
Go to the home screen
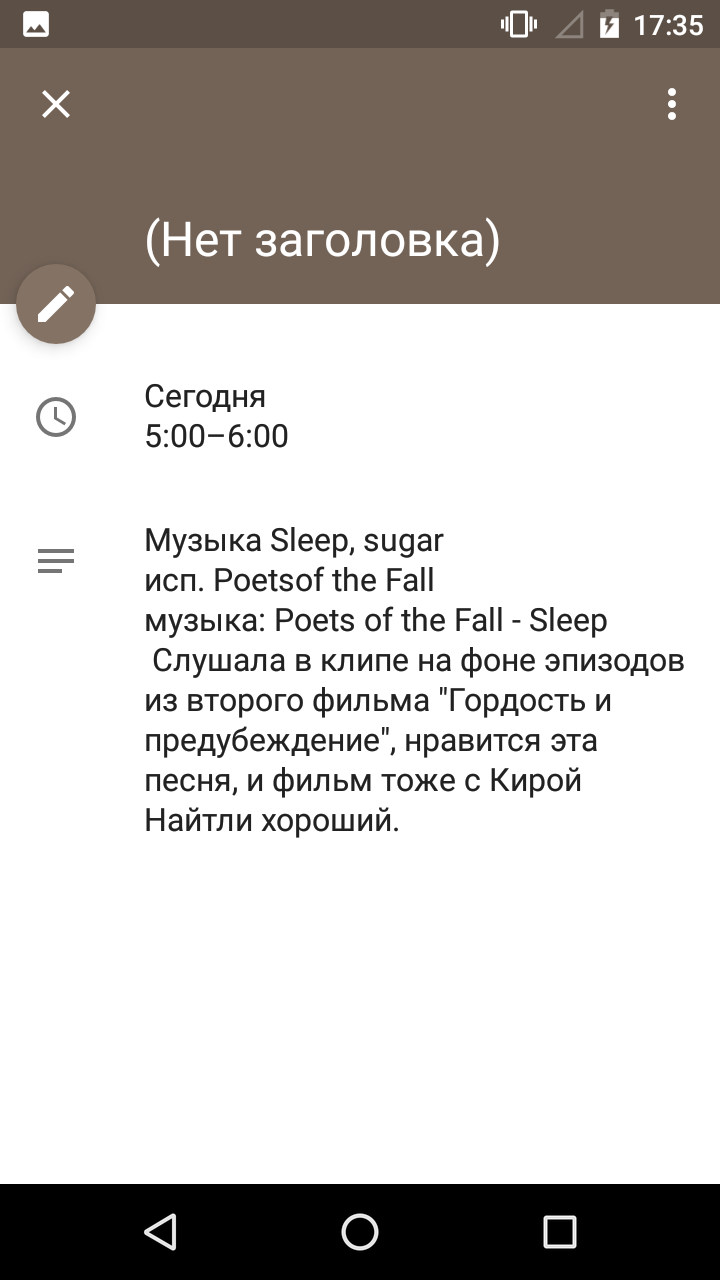[360, 1232]
